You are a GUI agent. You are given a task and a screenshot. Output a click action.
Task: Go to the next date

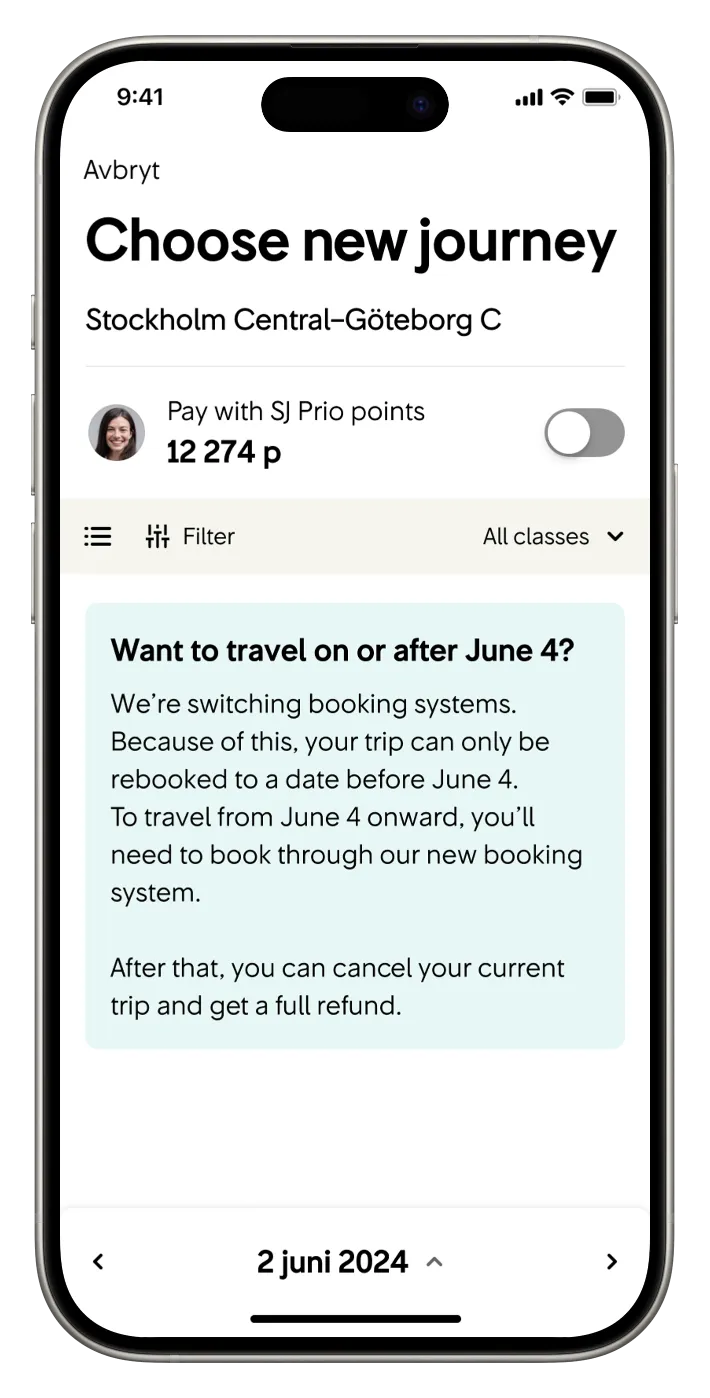(612, 1262)
